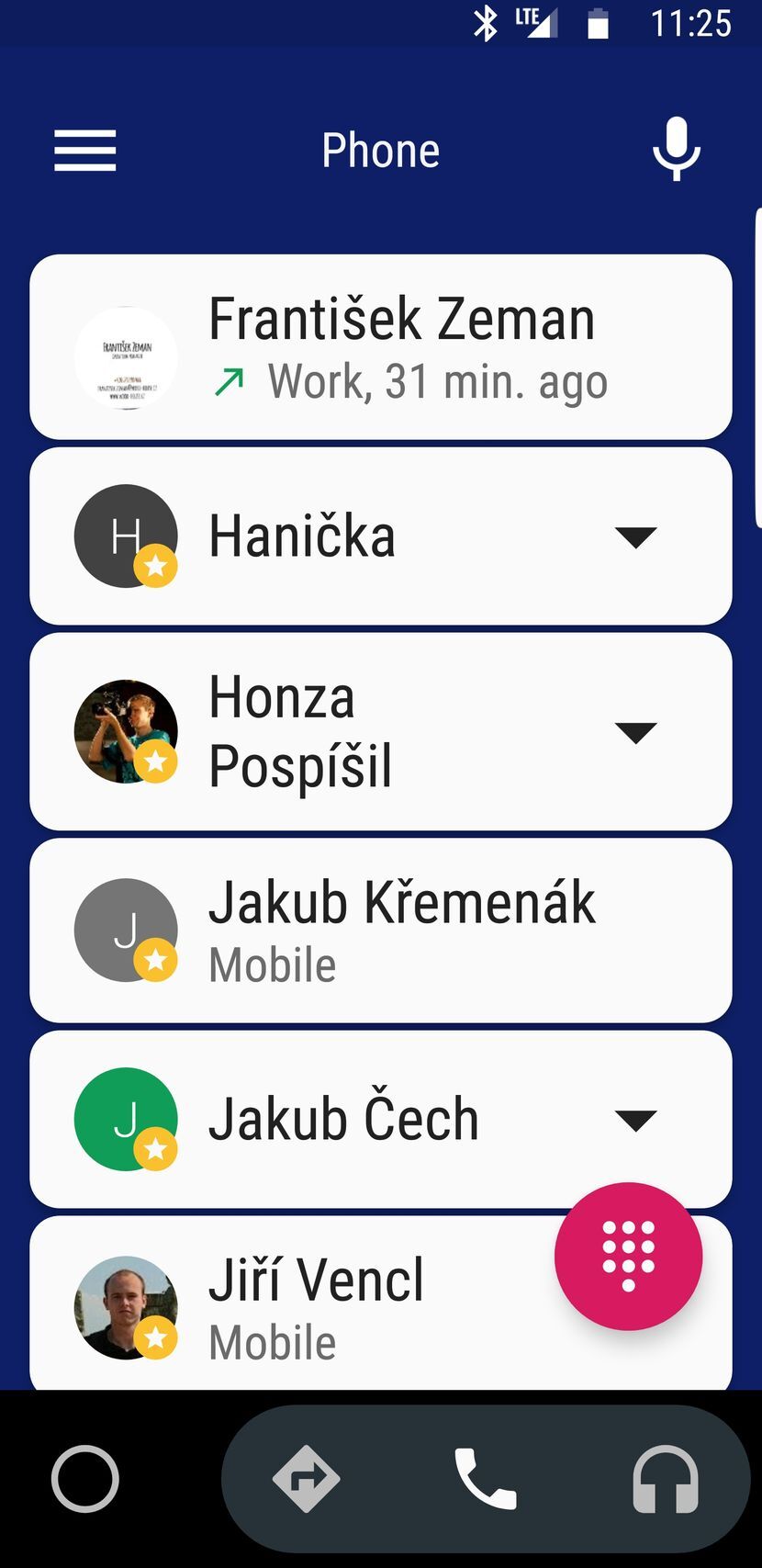
Task: Open the dial pad
Action: pos(628,1257)
